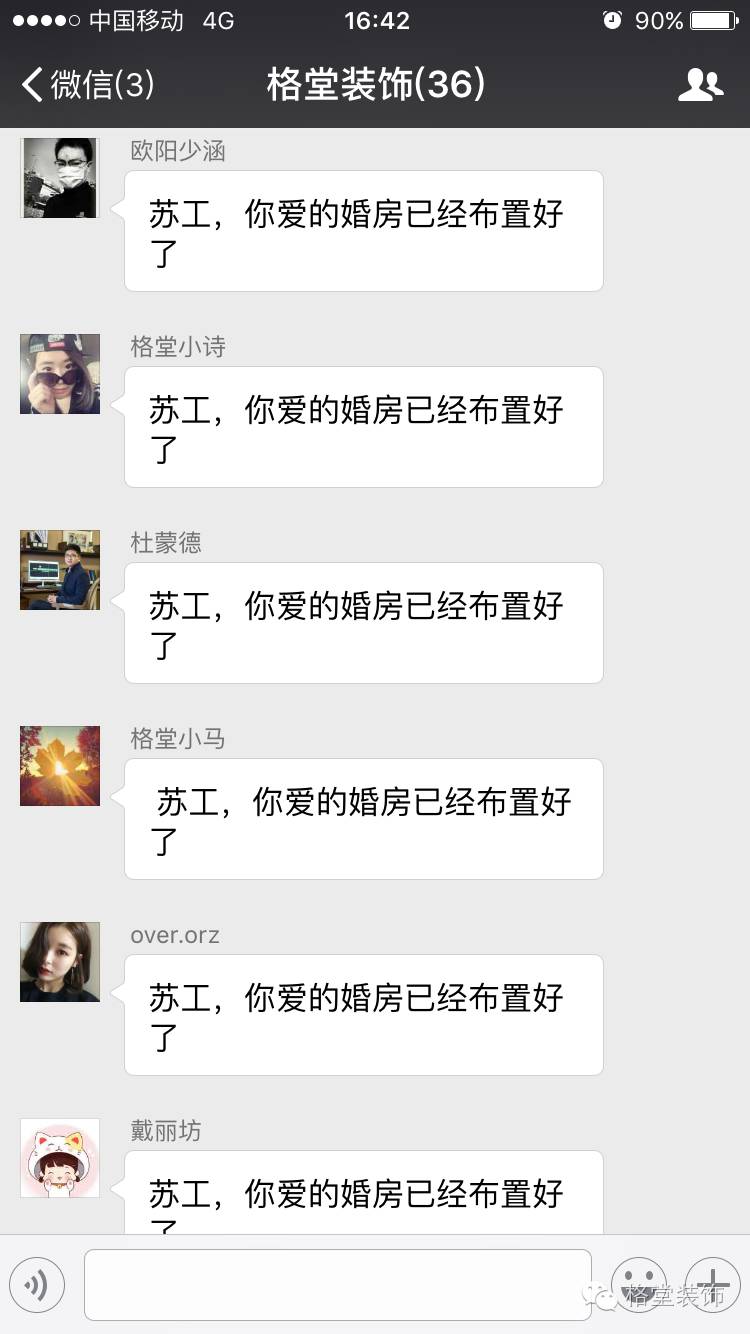The image size is (750, 1334).
Task: Open 欧阳少涵's profile avatar
Action: tap(60, 178)
